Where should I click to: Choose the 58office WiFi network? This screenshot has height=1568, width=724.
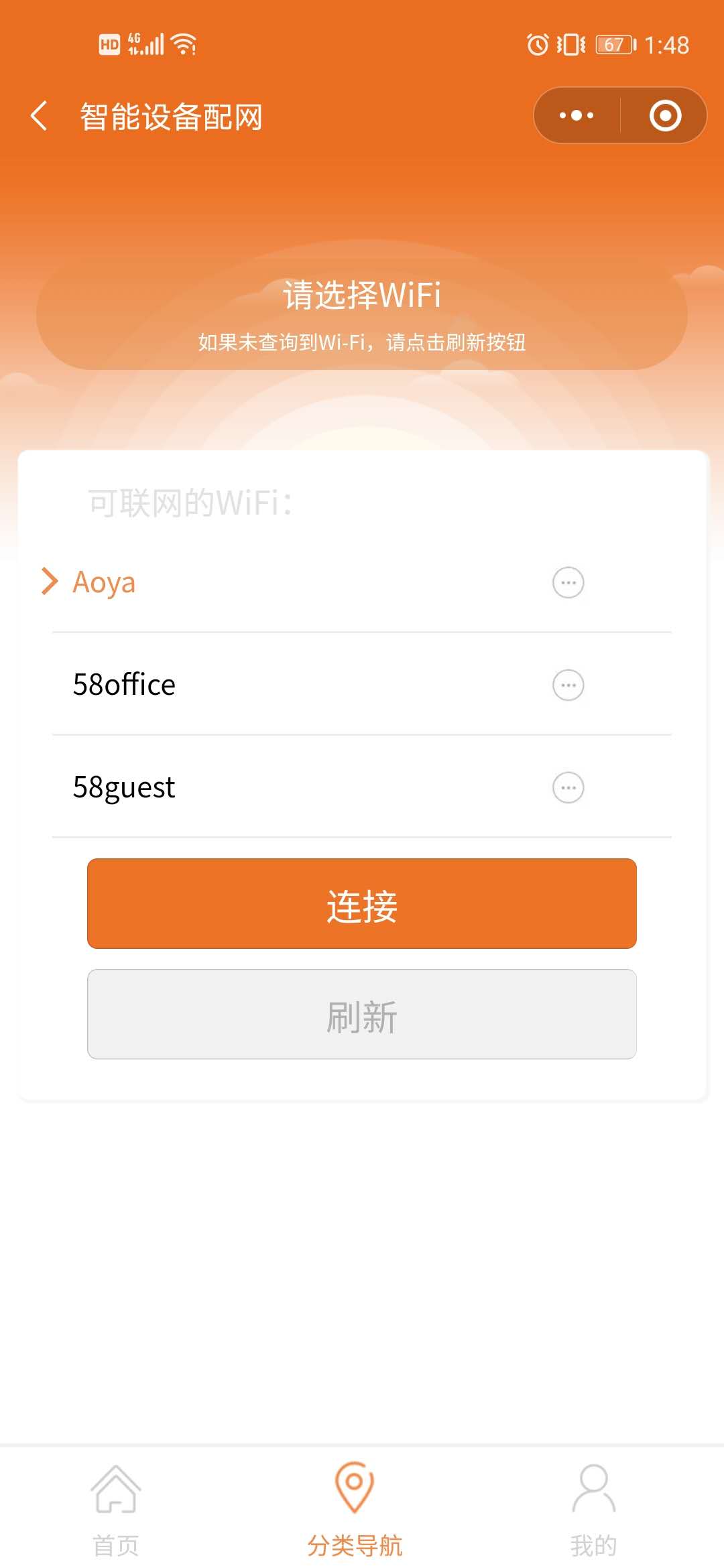[x=124, y=684]
